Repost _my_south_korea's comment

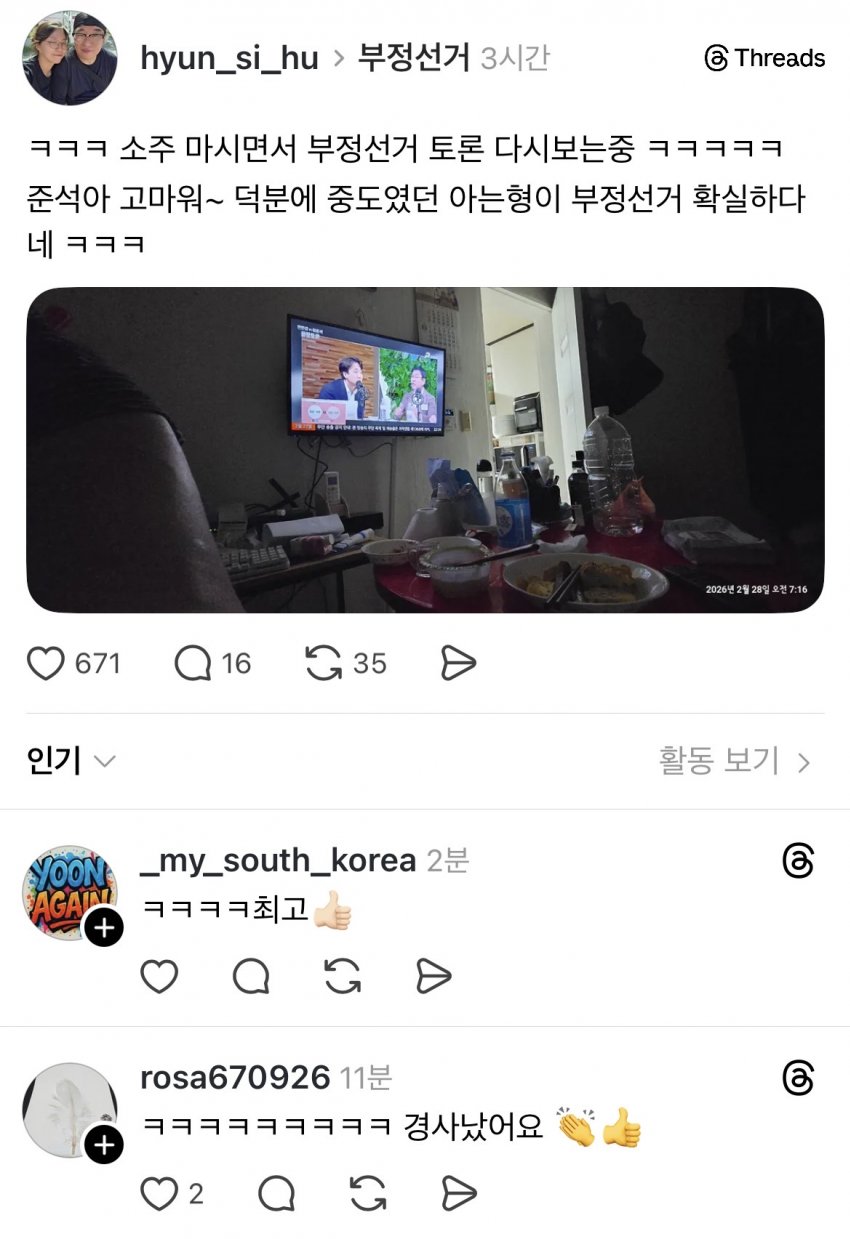click(x=342, y=976)
